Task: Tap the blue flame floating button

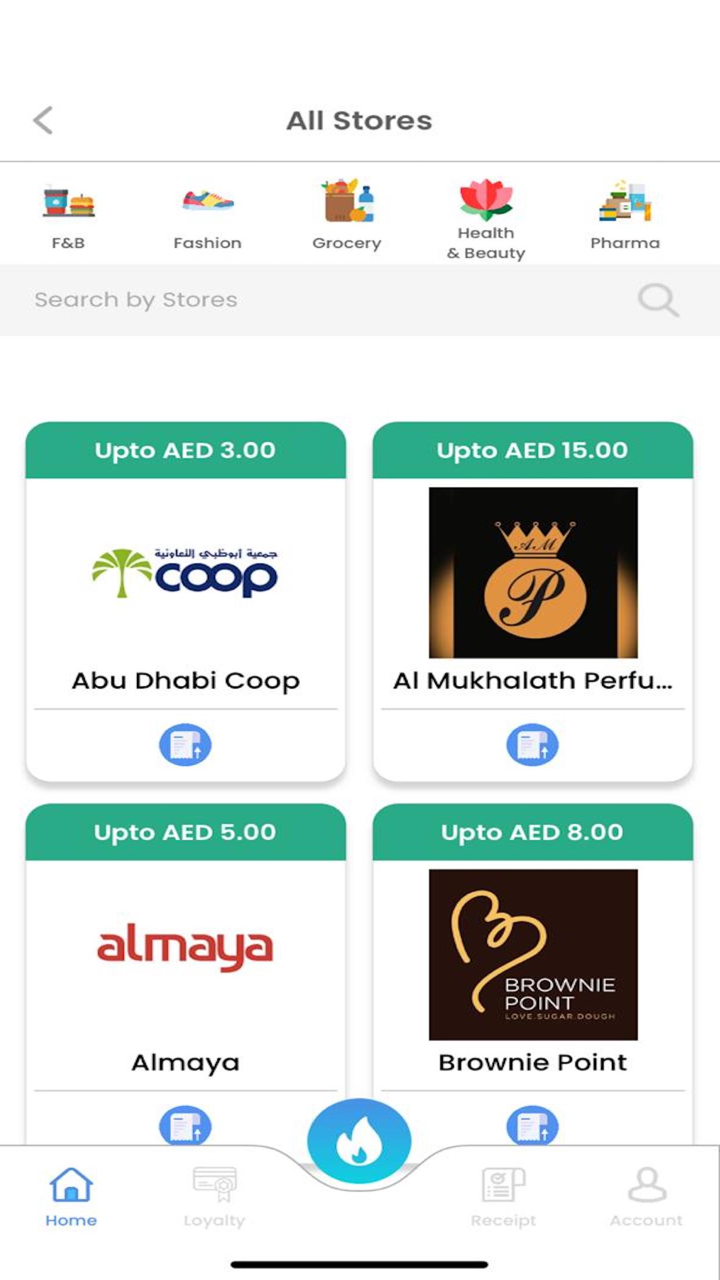Action: coord(359,1139)
